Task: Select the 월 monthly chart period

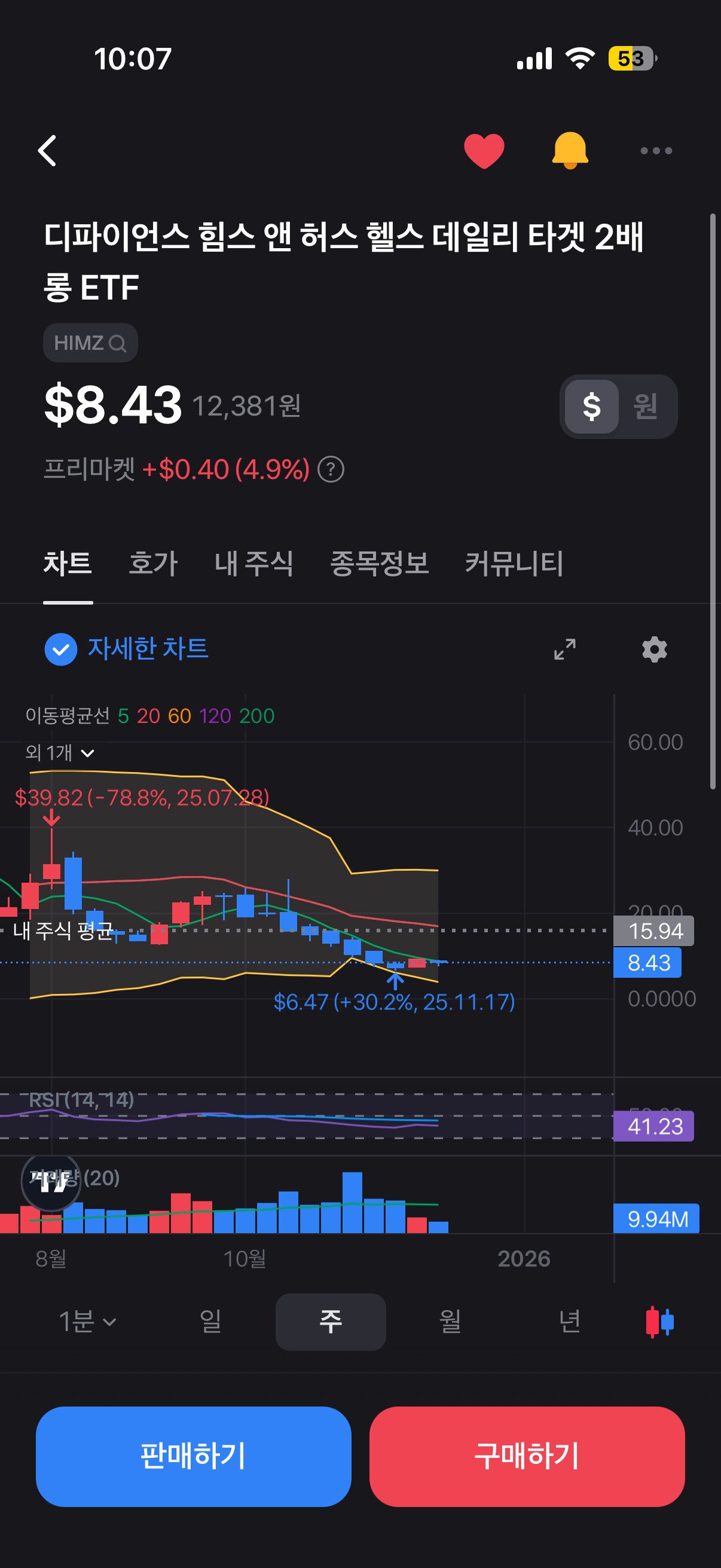Action: pos(450,1322)
